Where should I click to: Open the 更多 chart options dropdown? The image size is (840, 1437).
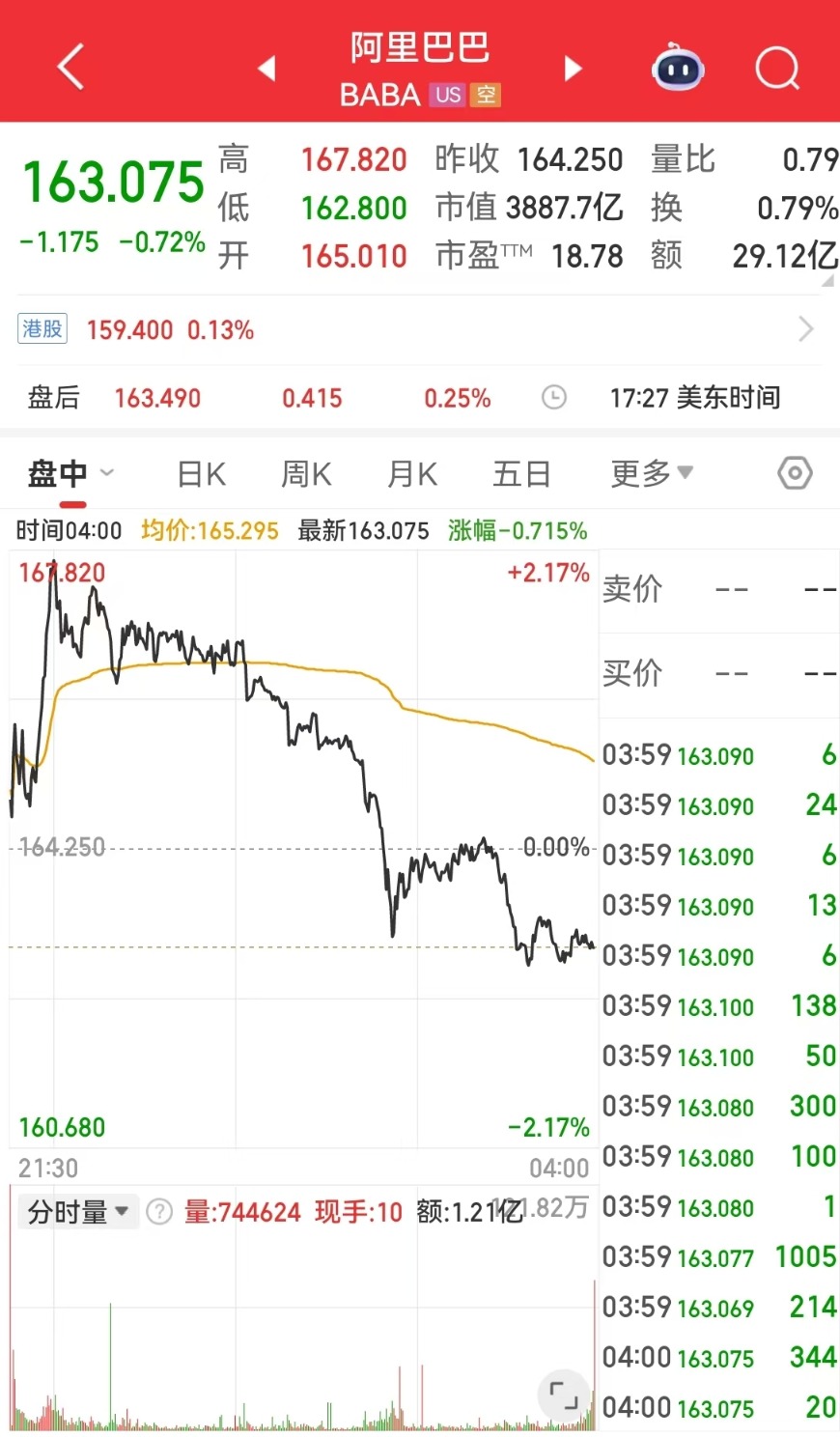pos(652,473)
